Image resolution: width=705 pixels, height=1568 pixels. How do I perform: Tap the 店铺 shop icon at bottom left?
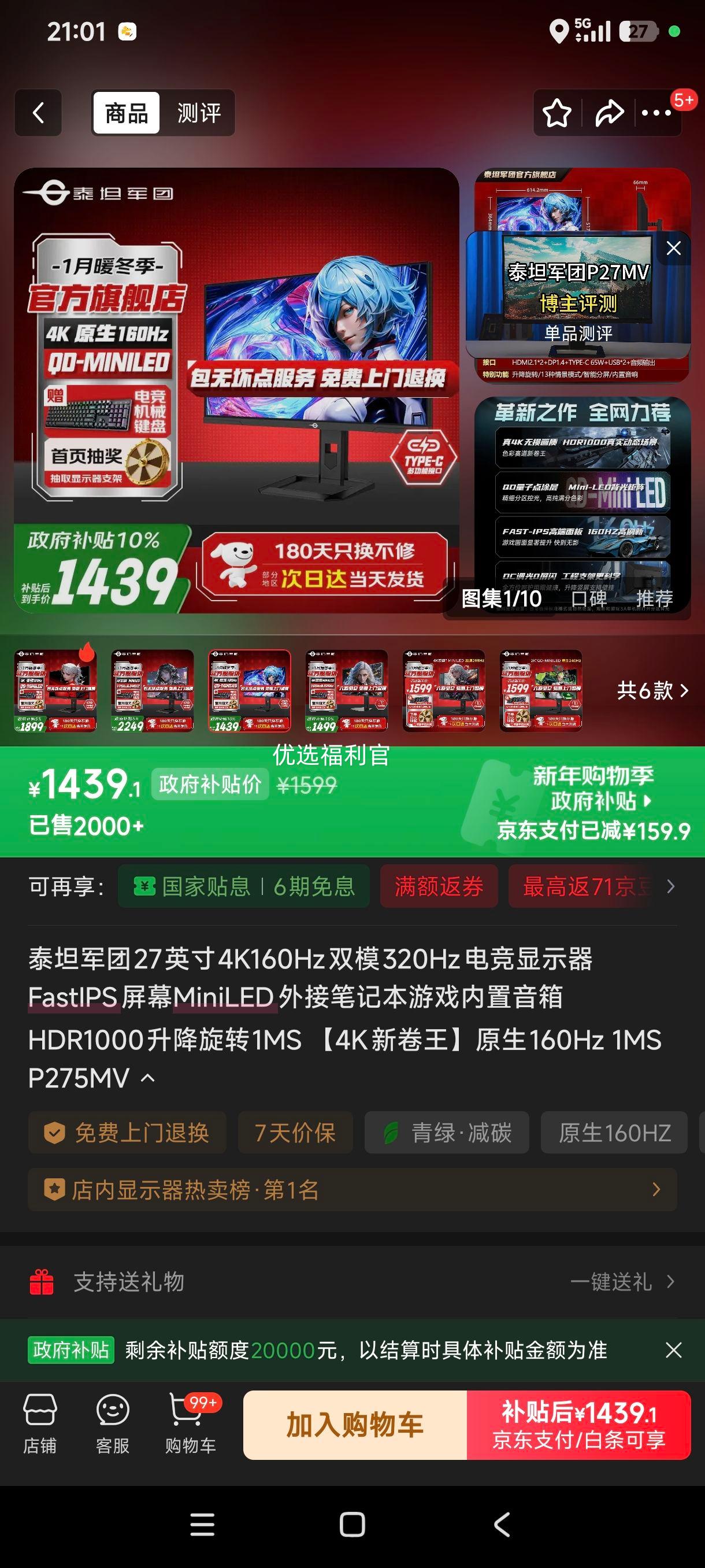[40, 1426]
